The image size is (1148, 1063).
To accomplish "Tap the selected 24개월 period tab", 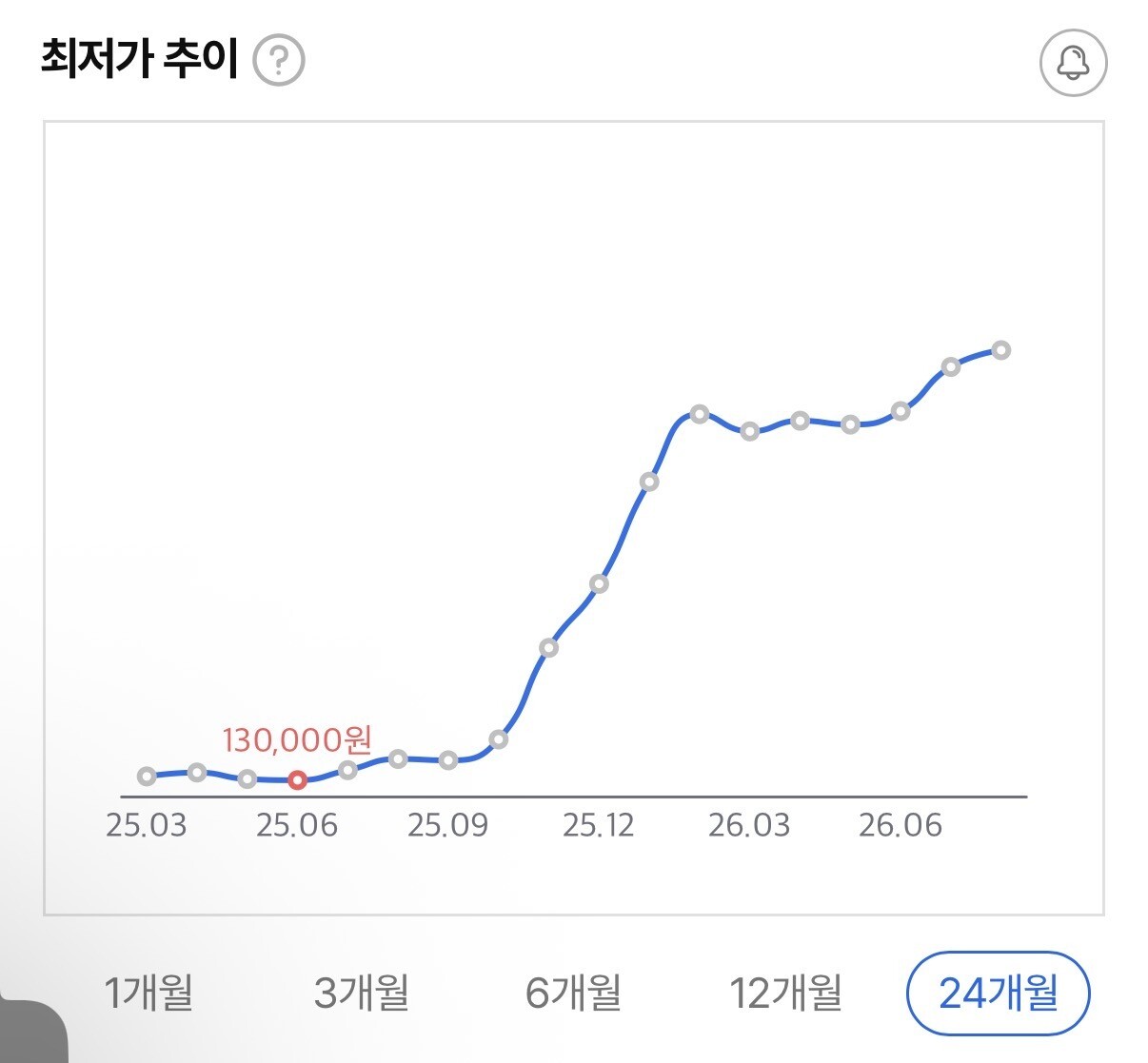I will 999,994.
